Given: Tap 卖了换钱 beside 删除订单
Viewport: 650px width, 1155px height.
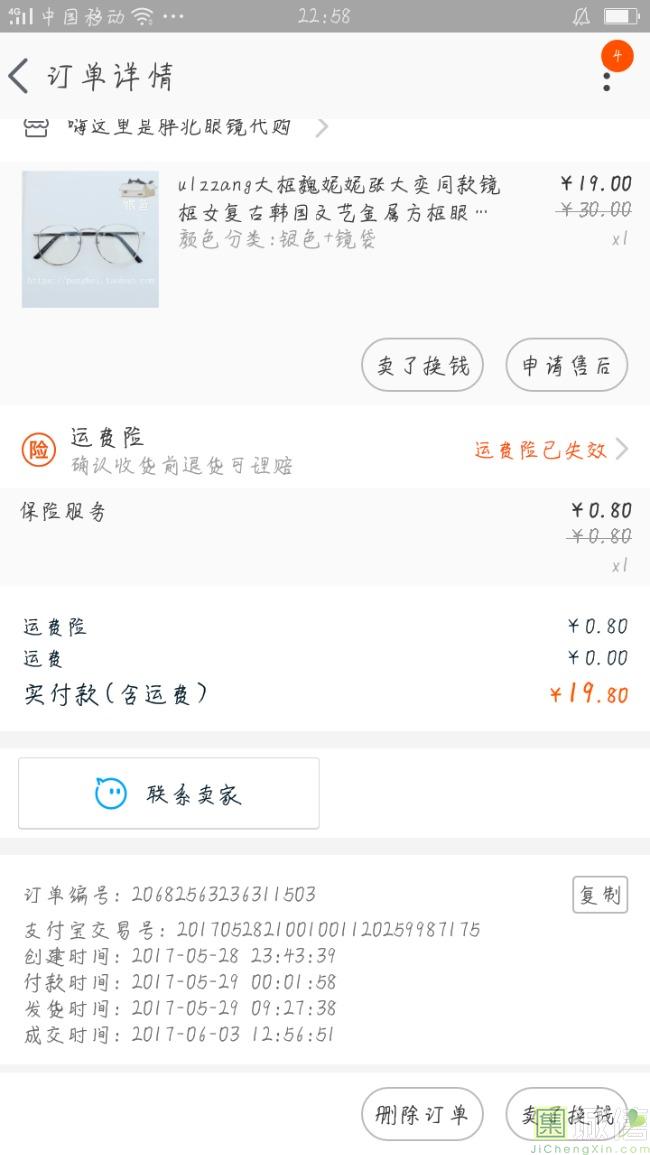Looking at the screenshot, I should [x=566, y=1114].
